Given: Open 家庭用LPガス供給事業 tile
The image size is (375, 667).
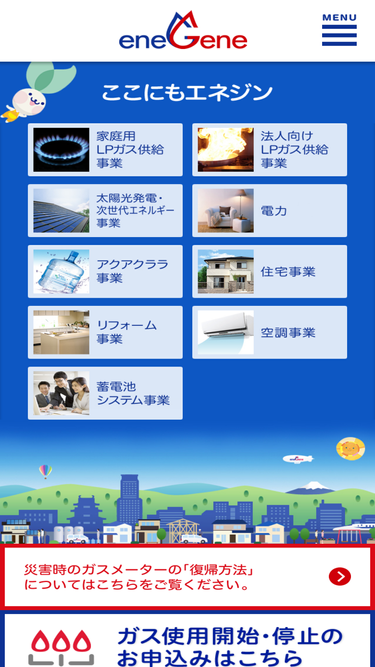Looking at the screenshot, I should (105, 150).
